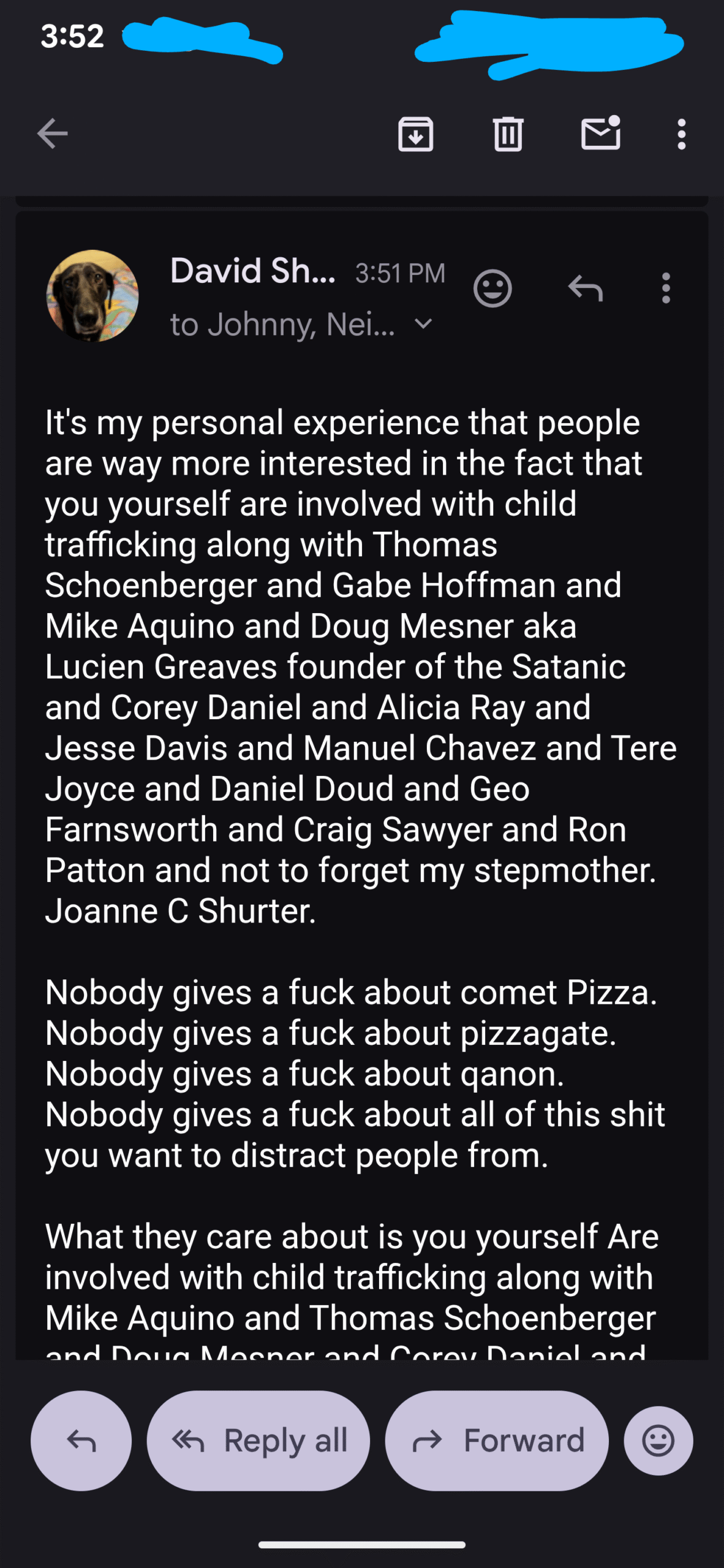Add emoji reaction next to the sender name
This screenshot has height=1568, width=724.
[492, 288]
